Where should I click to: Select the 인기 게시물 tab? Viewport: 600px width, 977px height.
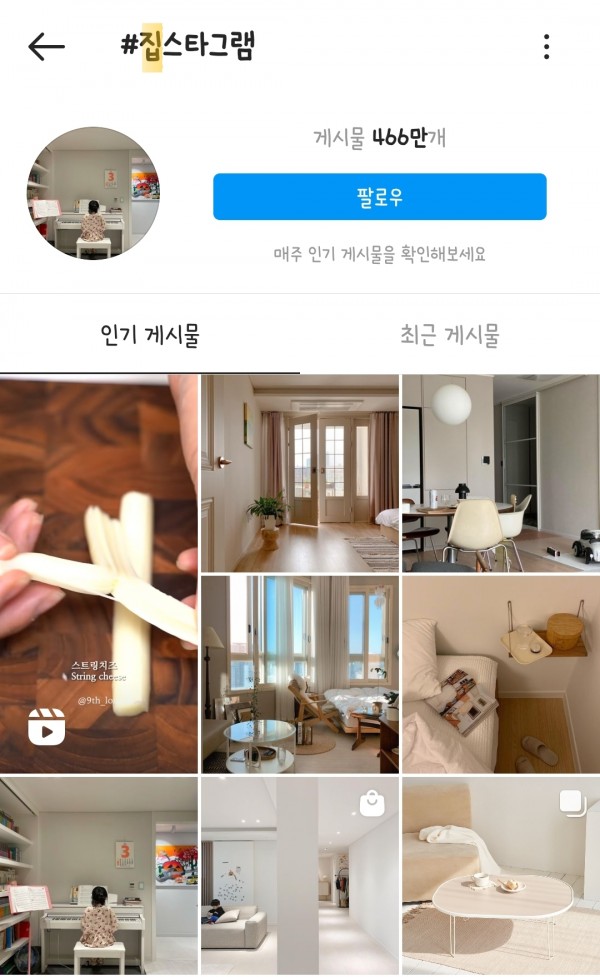point(150,335)
